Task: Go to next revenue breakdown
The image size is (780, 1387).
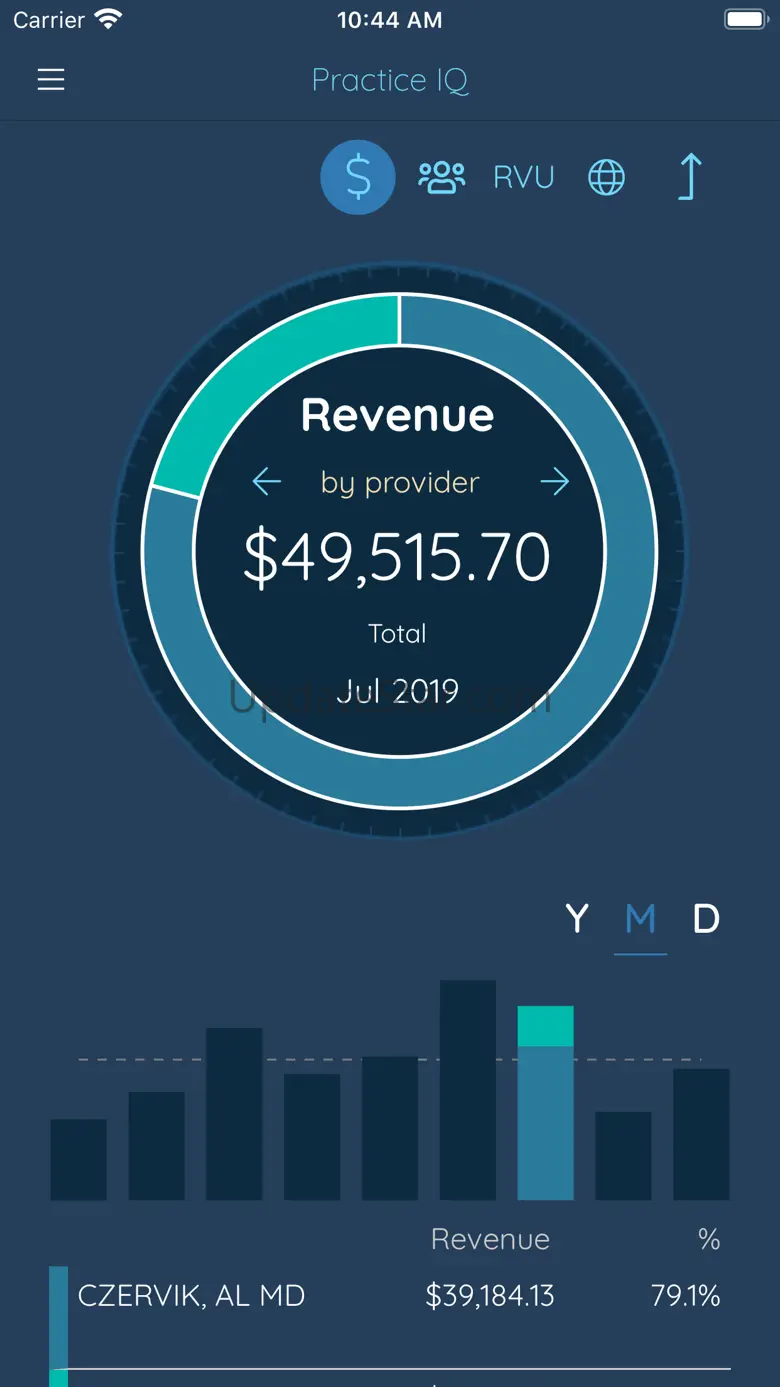Action: click(x=554, y=482)
